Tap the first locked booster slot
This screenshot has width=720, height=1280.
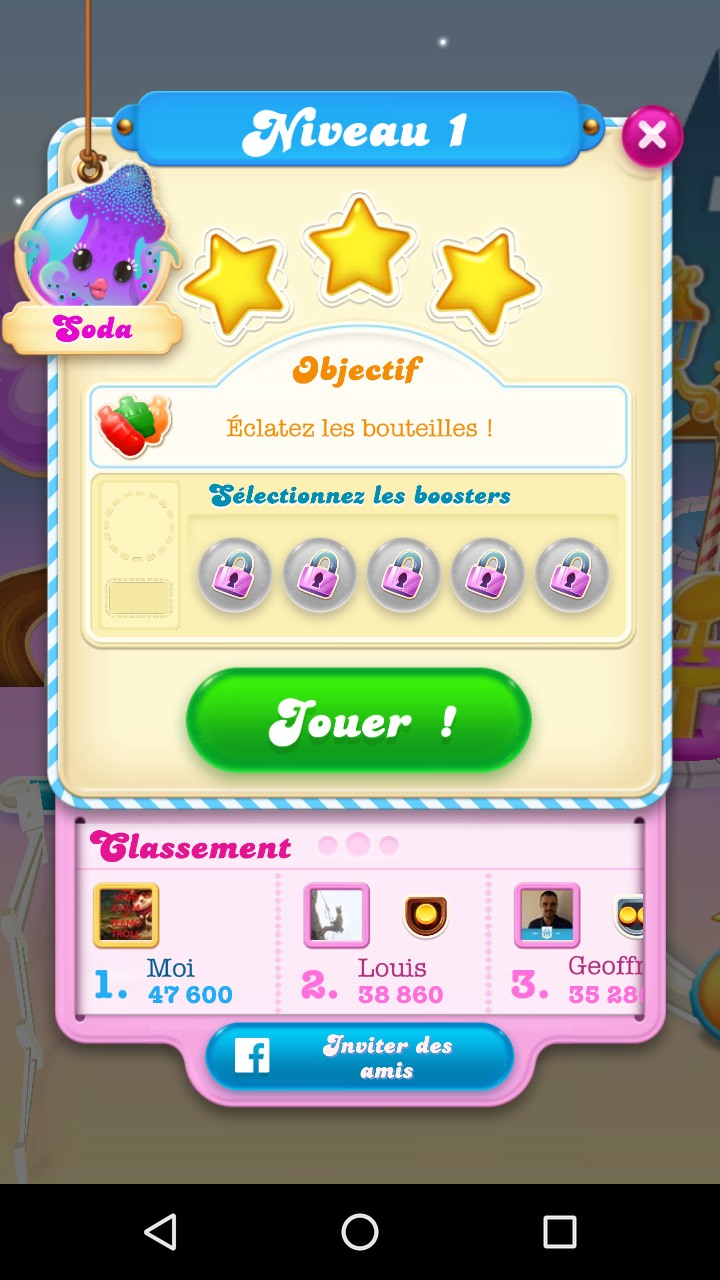[234, 575]
